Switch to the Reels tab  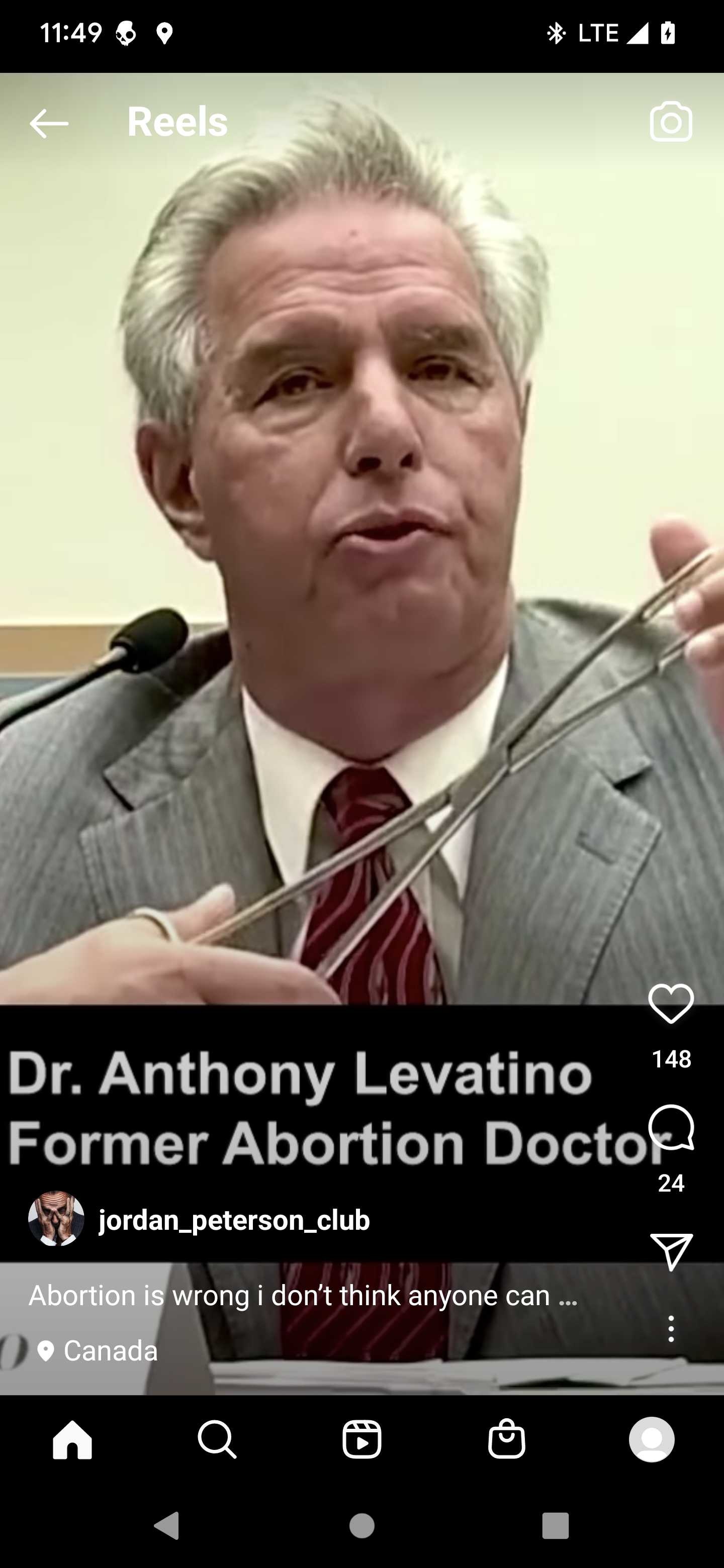click(x=361, y=1439)
